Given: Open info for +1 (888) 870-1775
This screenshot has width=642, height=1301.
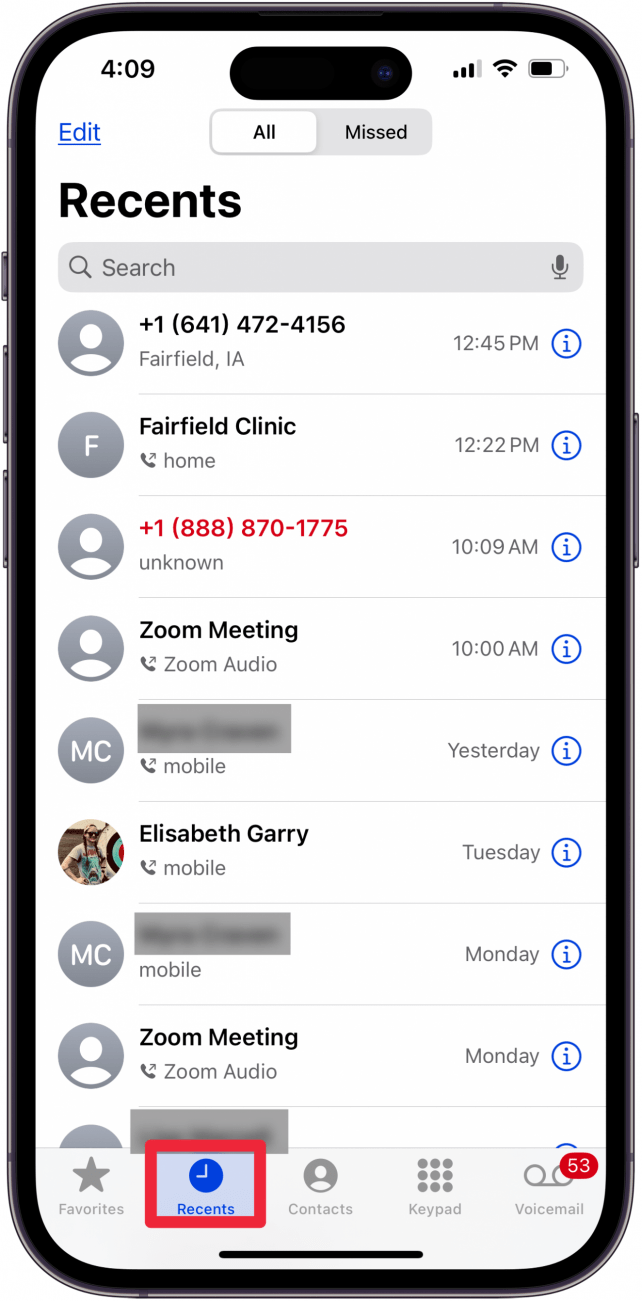Looking at the screenshot, I should 566,547.
